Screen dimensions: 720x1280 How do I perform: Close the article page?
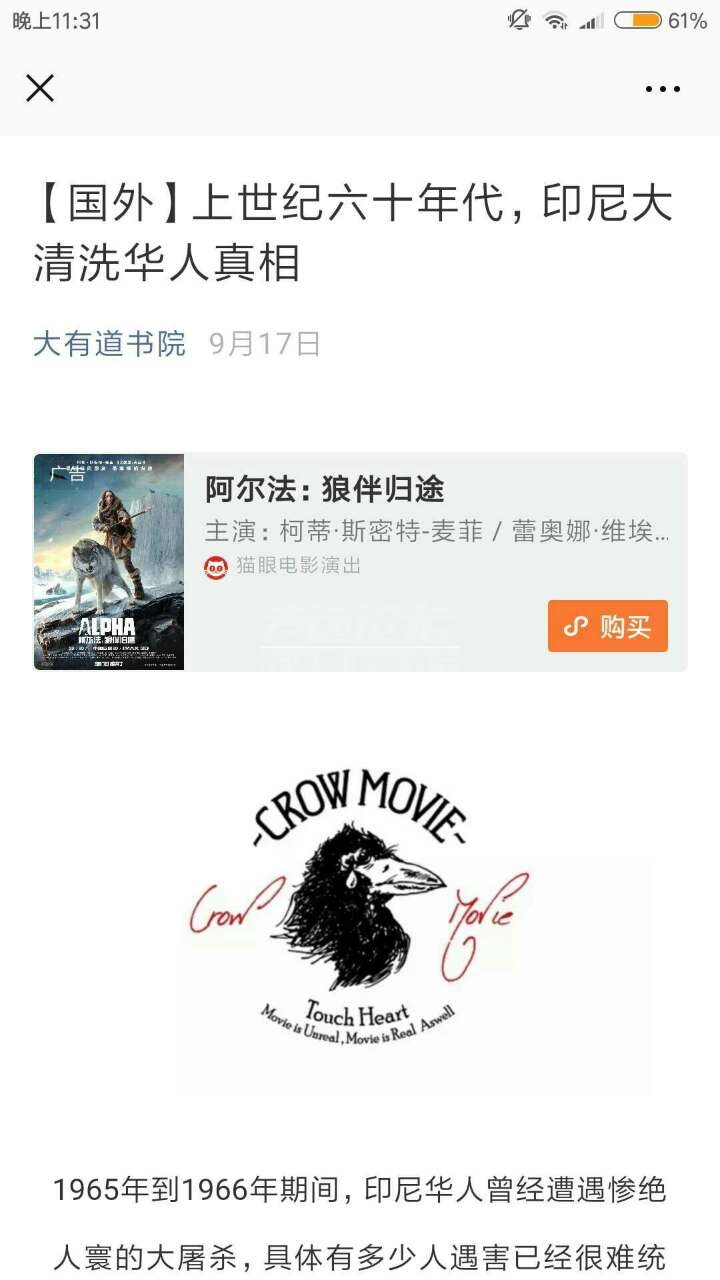[x=40, y=89]
